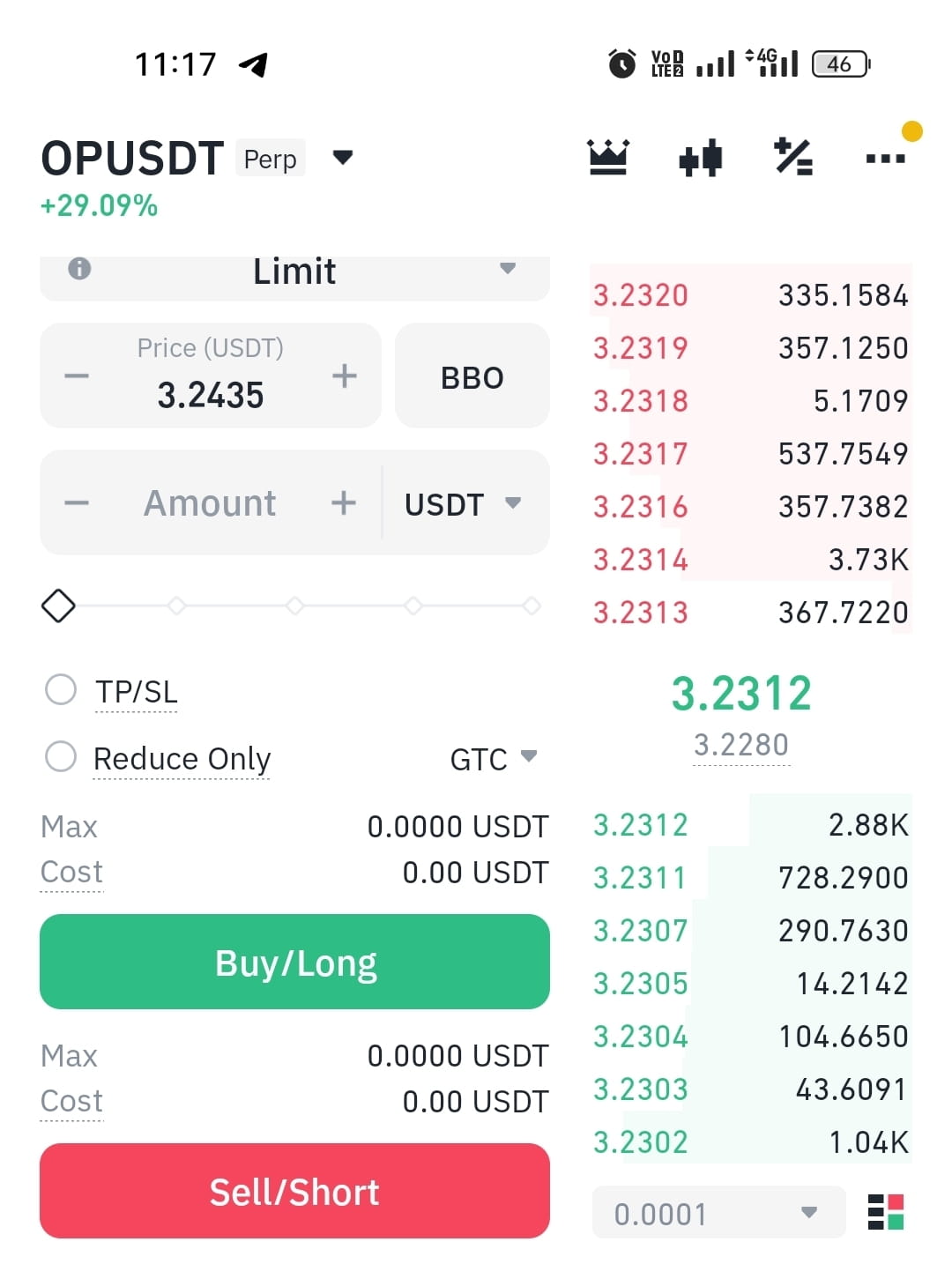The width and height of the screenshot is (952, 1264).
Task: Open the percentage calculator icon
Action: [793, 158]
